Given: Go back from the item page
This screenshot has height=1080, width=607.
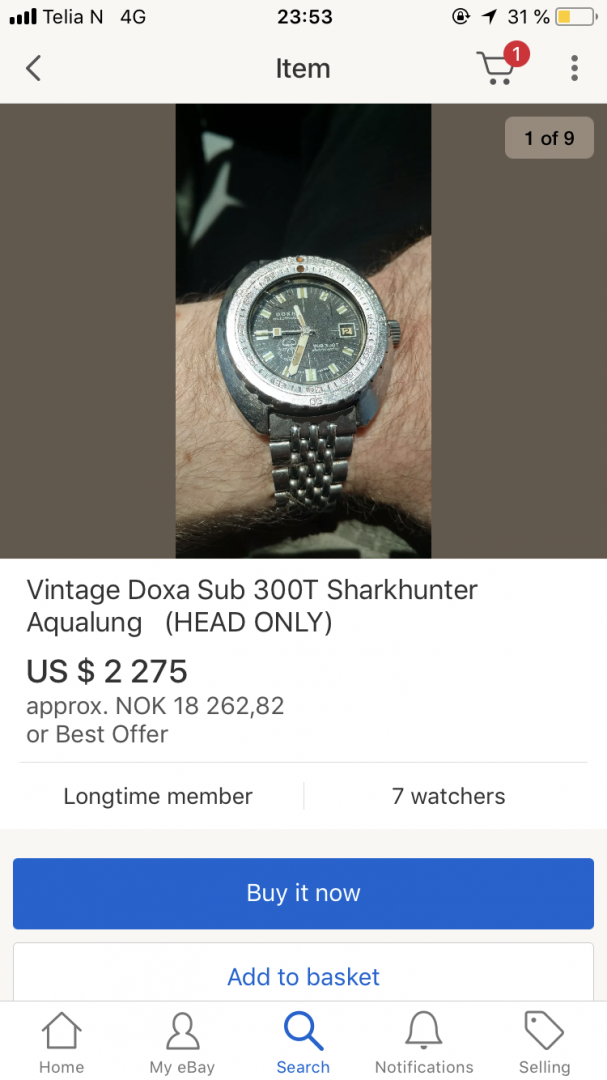Looking at the screenshot, I should tap(34, 68).
